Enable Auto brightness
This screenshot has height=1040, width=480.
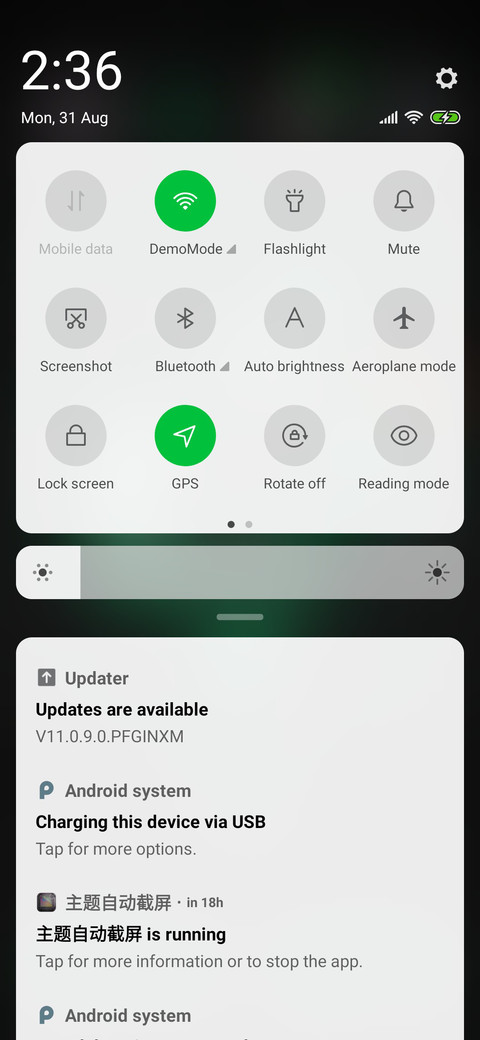tap(294, 318)
